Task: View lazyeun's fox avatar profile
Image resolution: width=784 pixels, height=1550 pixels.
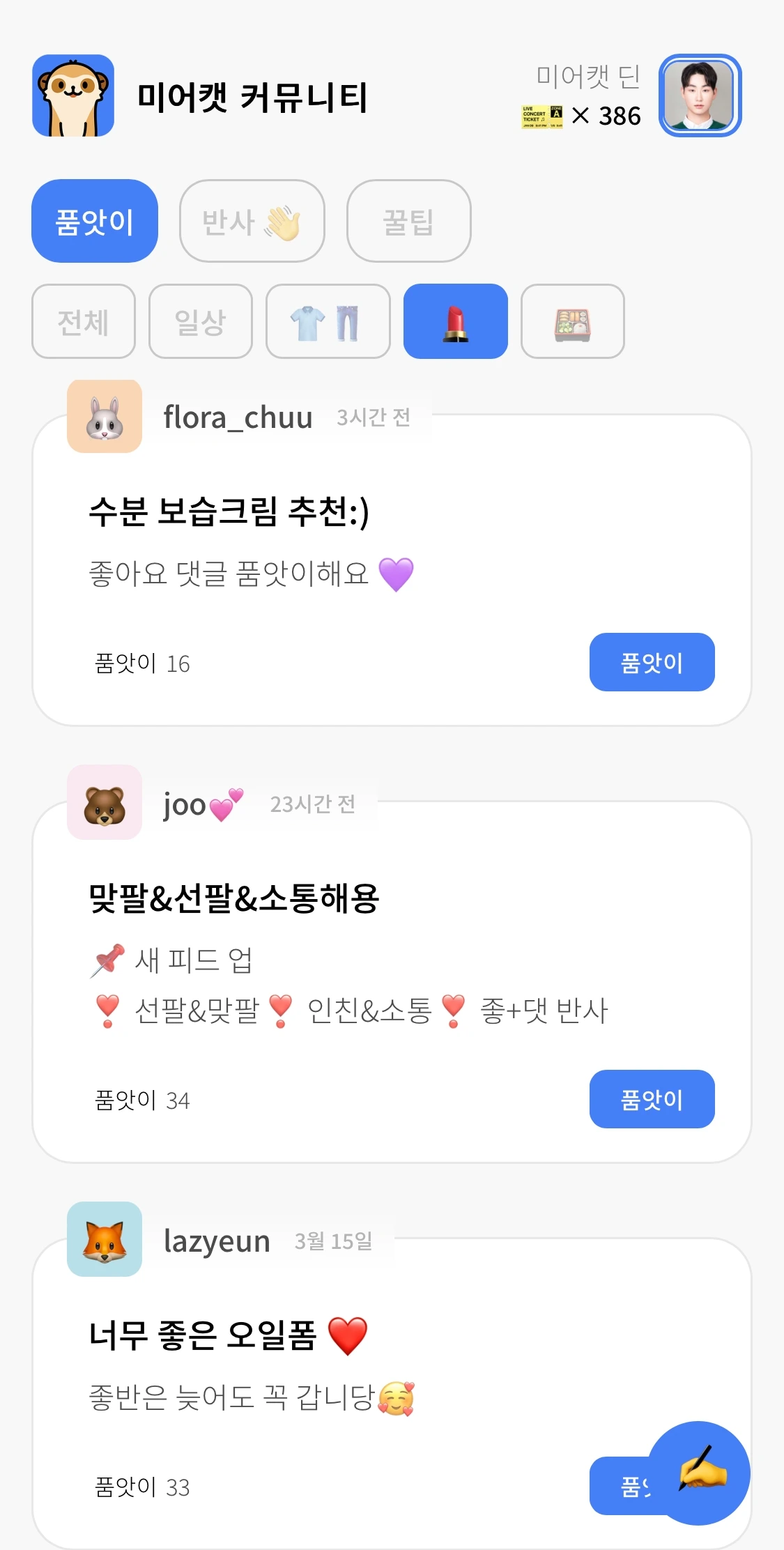Action: coord(105,1239)
